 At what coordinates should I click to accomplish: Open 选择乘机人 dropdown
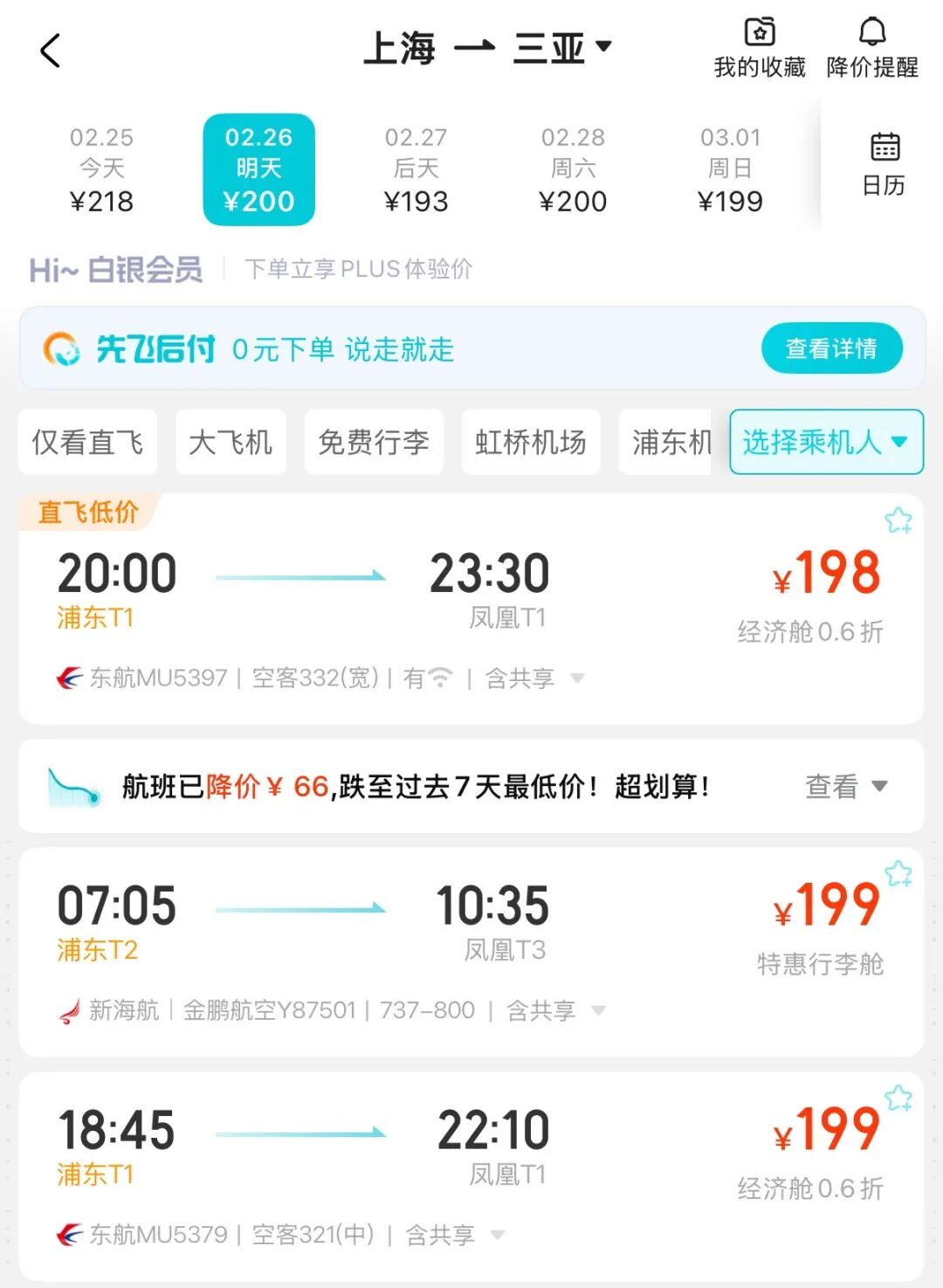[x=825, y=442]
